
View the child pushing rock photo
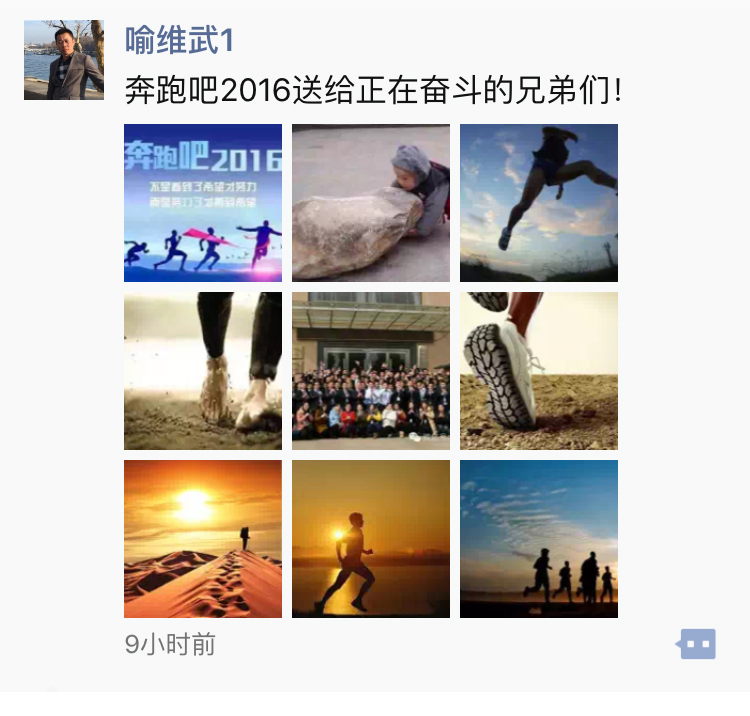click(x=371, y=203)
